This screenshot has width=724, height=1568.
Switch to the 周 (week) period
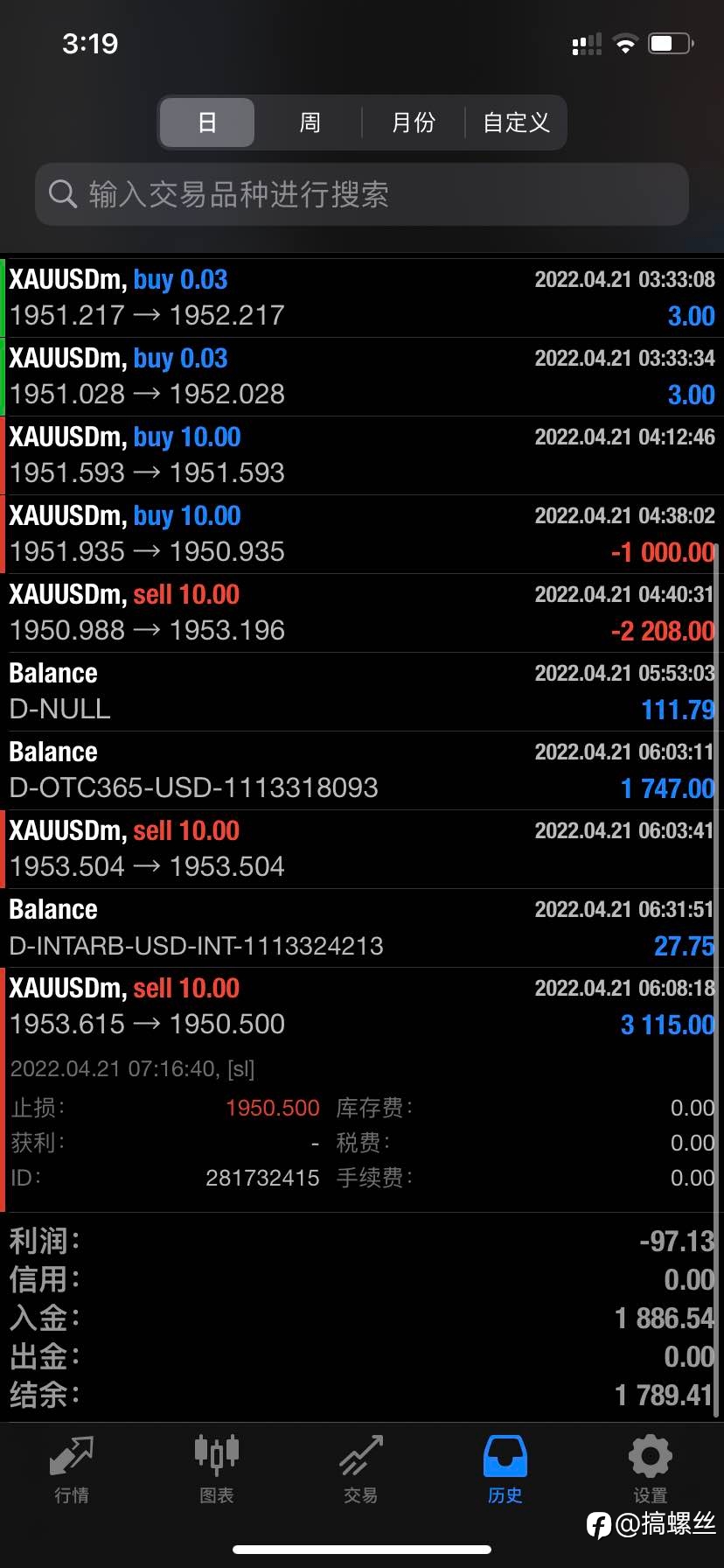pos(310,122)
